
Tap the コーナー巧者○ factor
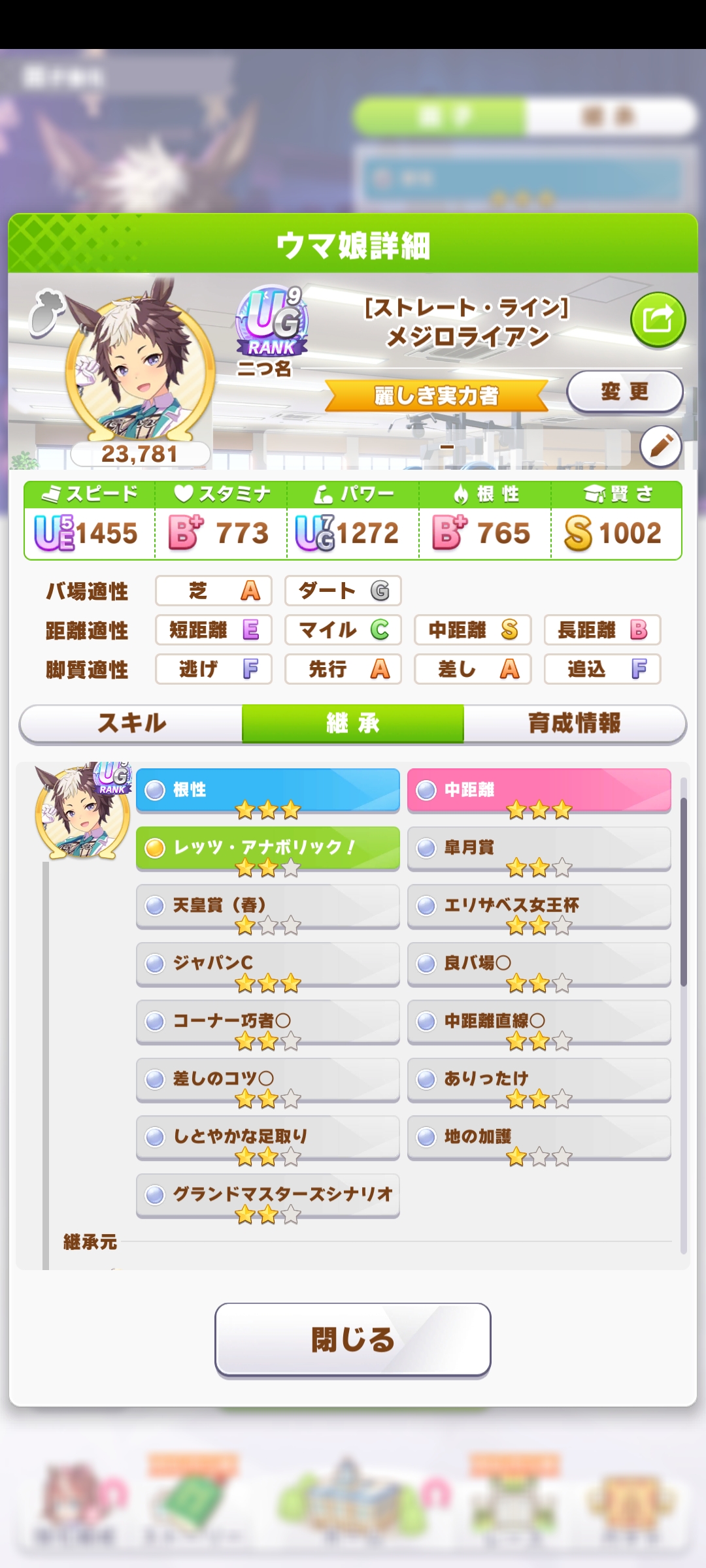267,1021
